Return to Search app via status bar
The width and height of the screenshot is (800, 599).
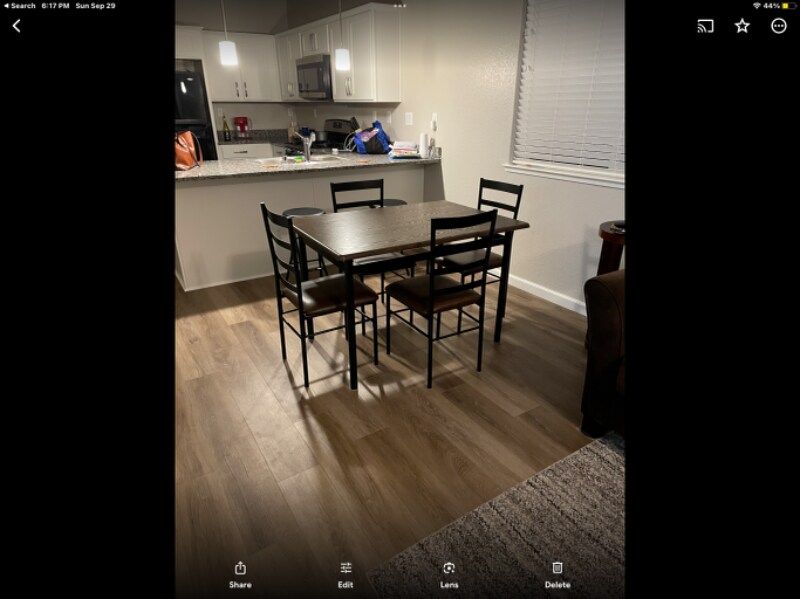(20, 6)
